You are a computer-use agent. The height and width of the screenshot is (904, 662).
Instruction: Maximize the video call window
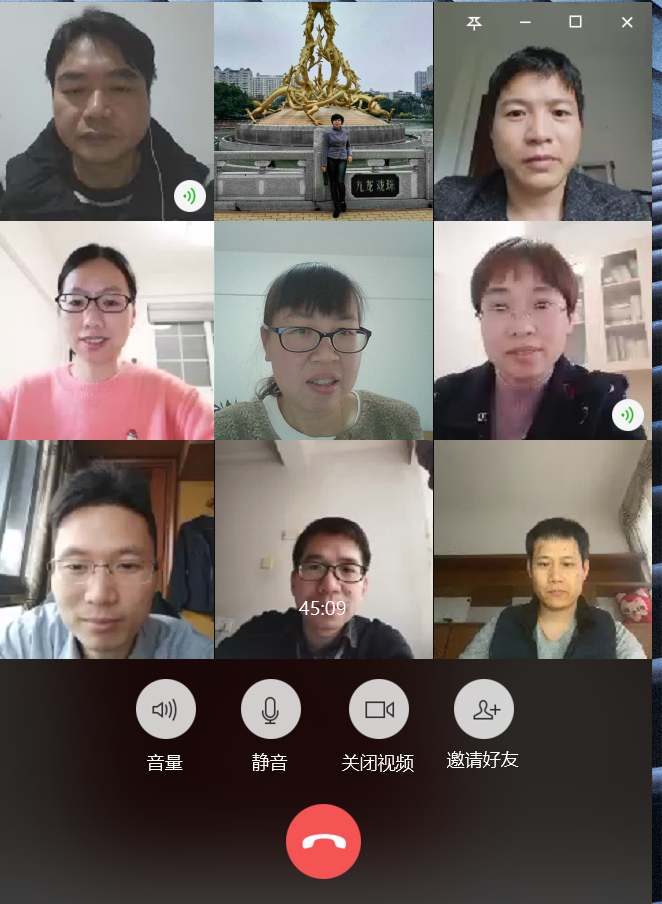575,22
